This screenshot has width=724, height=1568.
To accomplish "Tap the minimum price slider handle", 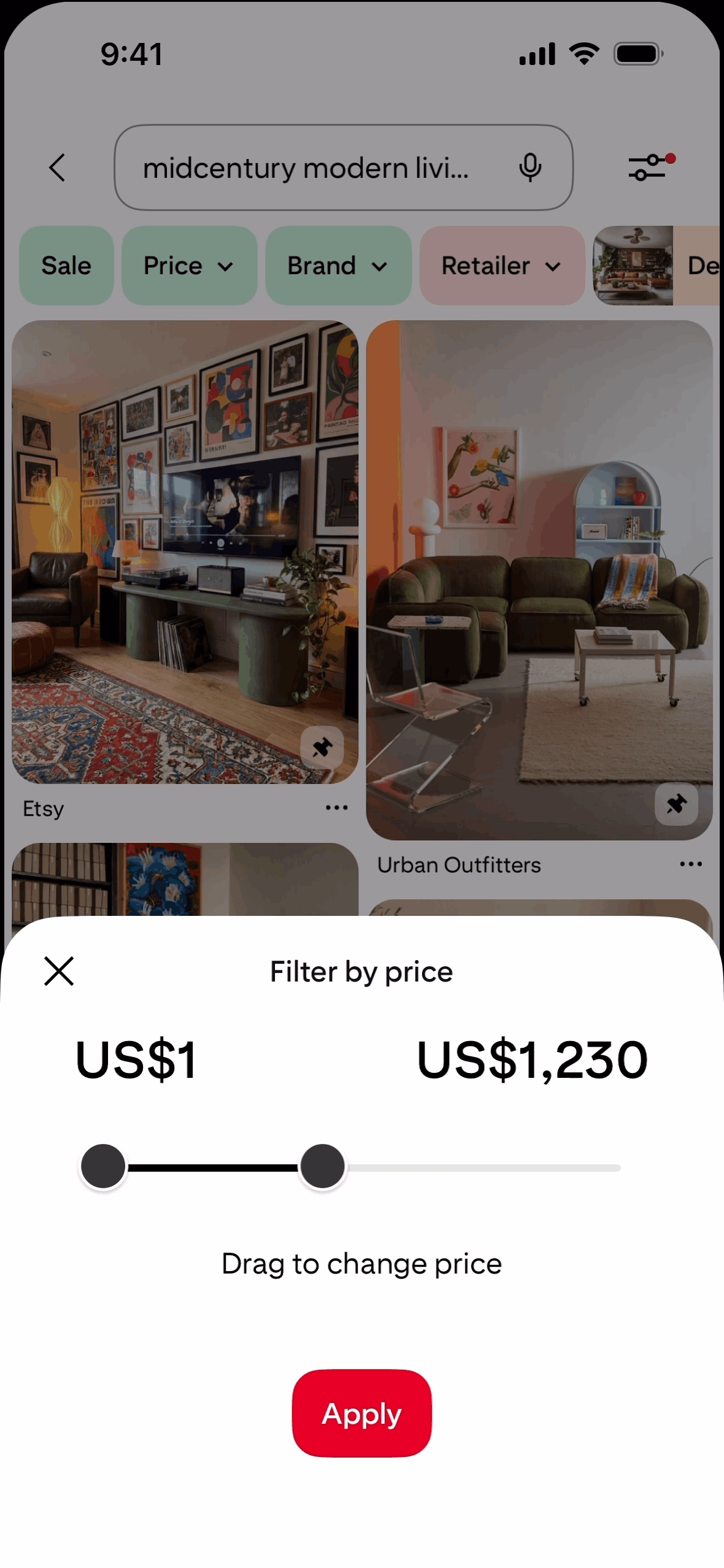I will click(103, 1166).
